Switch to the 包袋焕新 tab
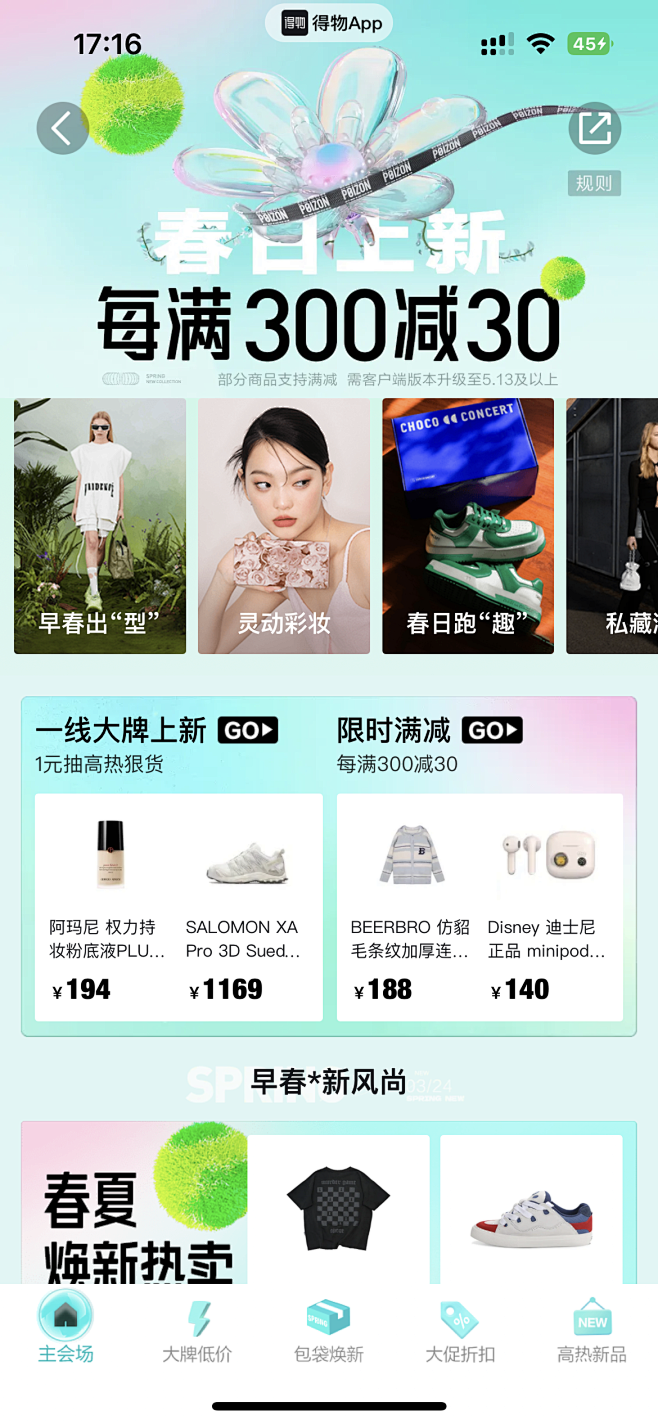658x1424 pixels. tap(329, 1331)
